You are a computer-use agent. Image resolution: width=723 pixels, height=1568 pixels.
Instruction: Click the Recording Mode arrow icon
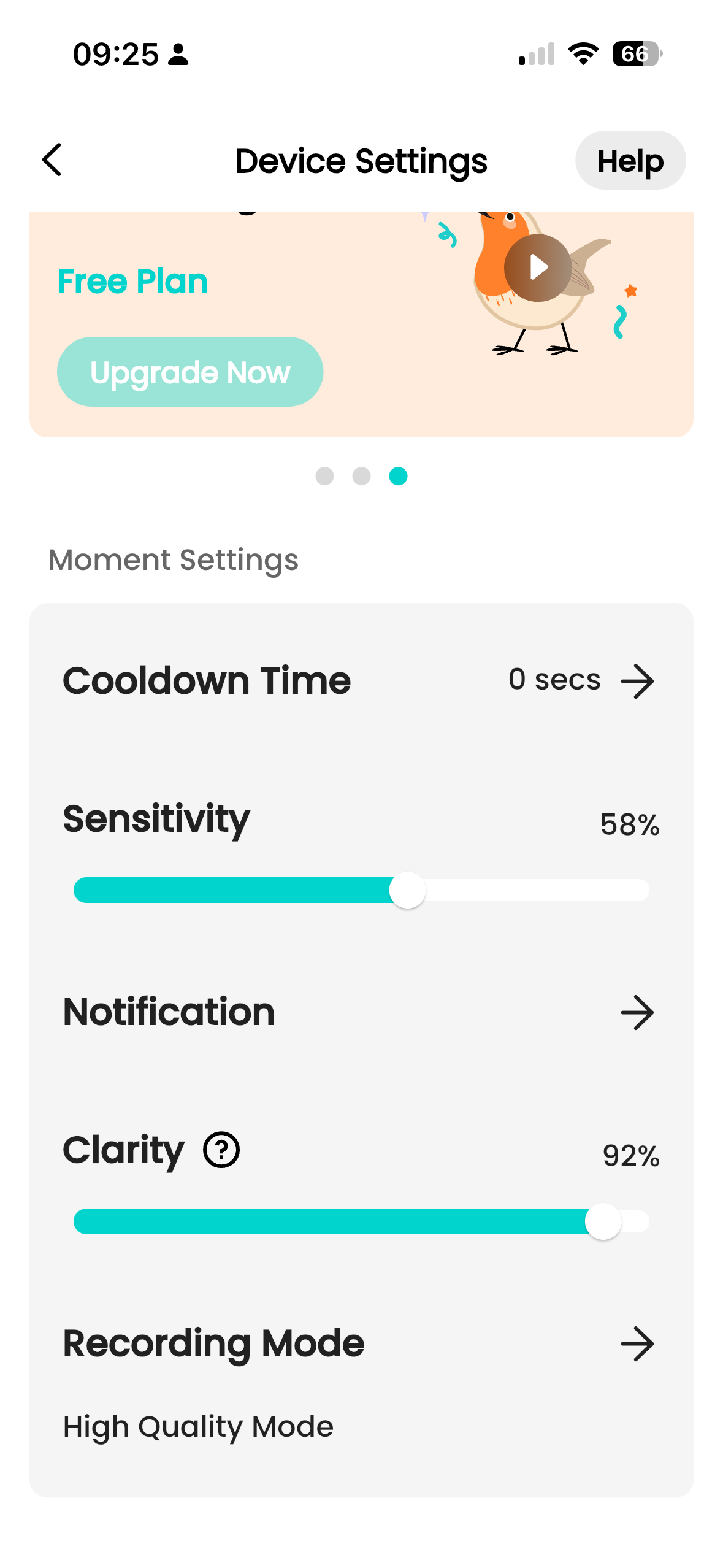point(638,1344)
